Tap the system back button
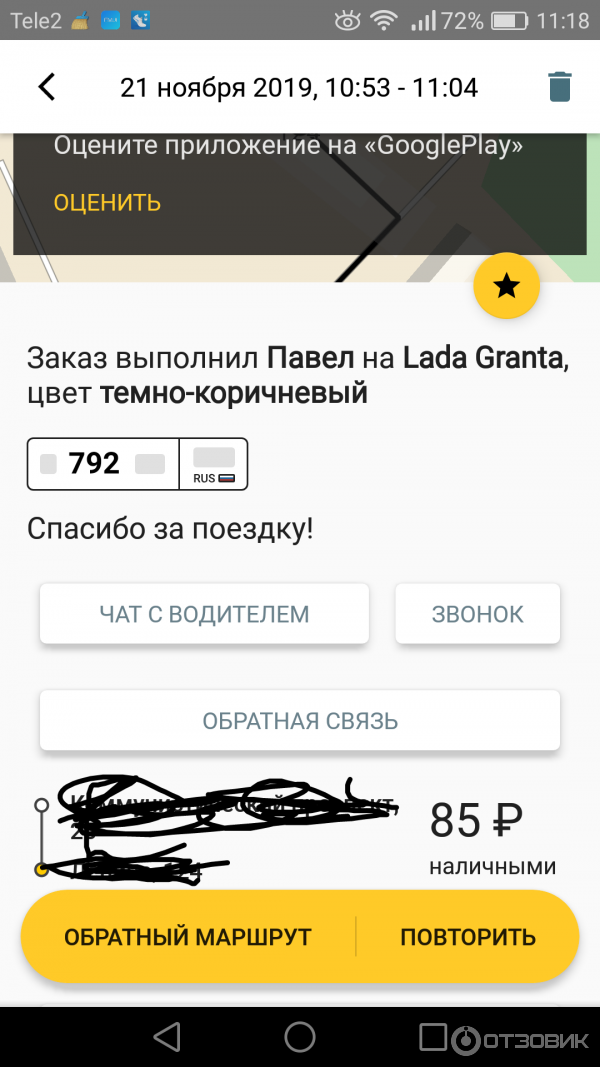The height and width of the screenshot is (1067, 600). 167,1036
